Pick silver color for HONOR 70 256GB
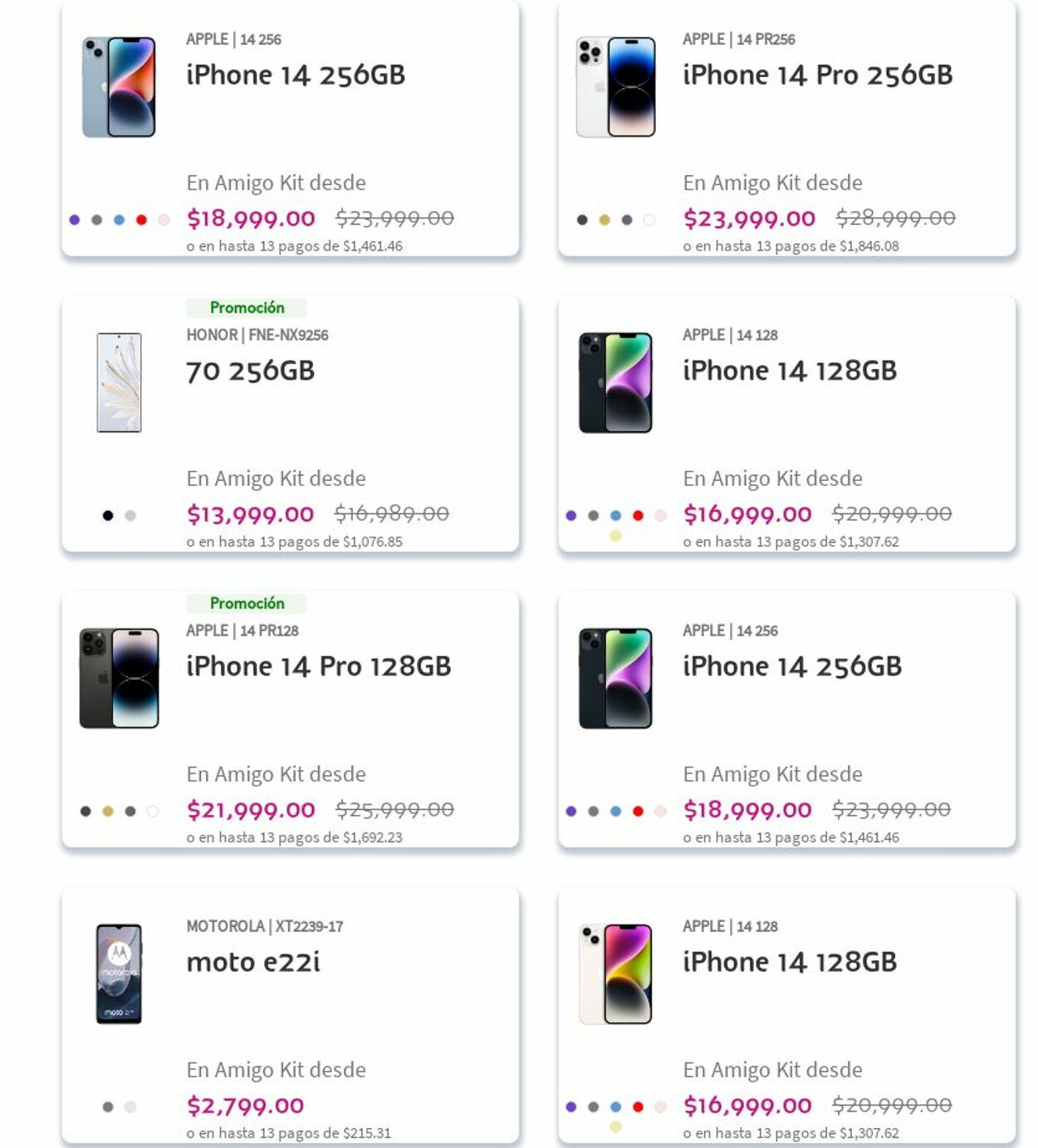This screenshot has height=1148, width=1038. tap(130, 516)
